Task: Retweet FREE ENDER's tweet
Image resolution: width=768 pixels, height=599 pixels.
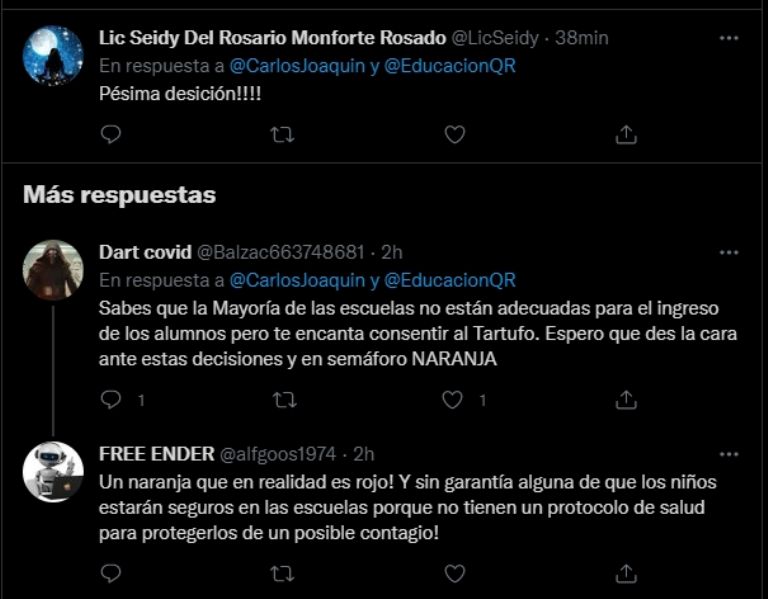Action: coord(283,573)
